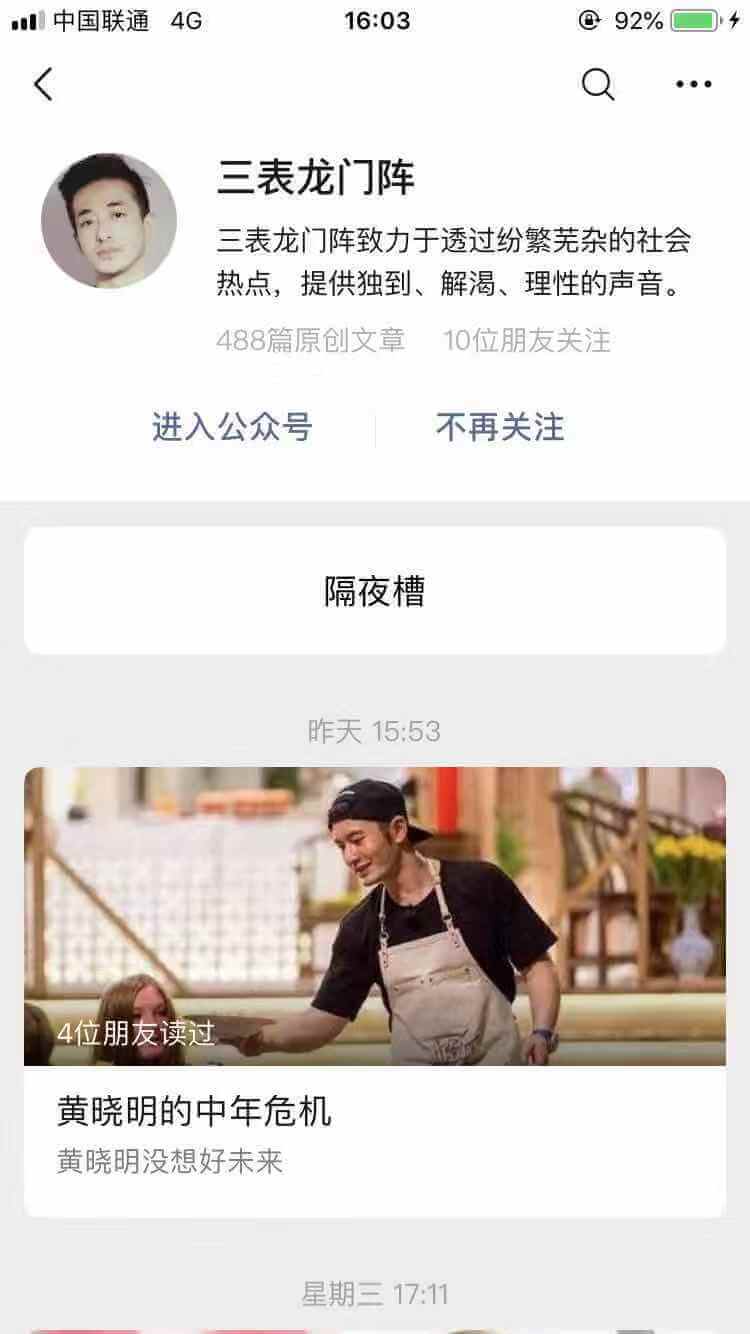
Task: Open the 隔夜槽 menu card
Action: tap(374, 589)
